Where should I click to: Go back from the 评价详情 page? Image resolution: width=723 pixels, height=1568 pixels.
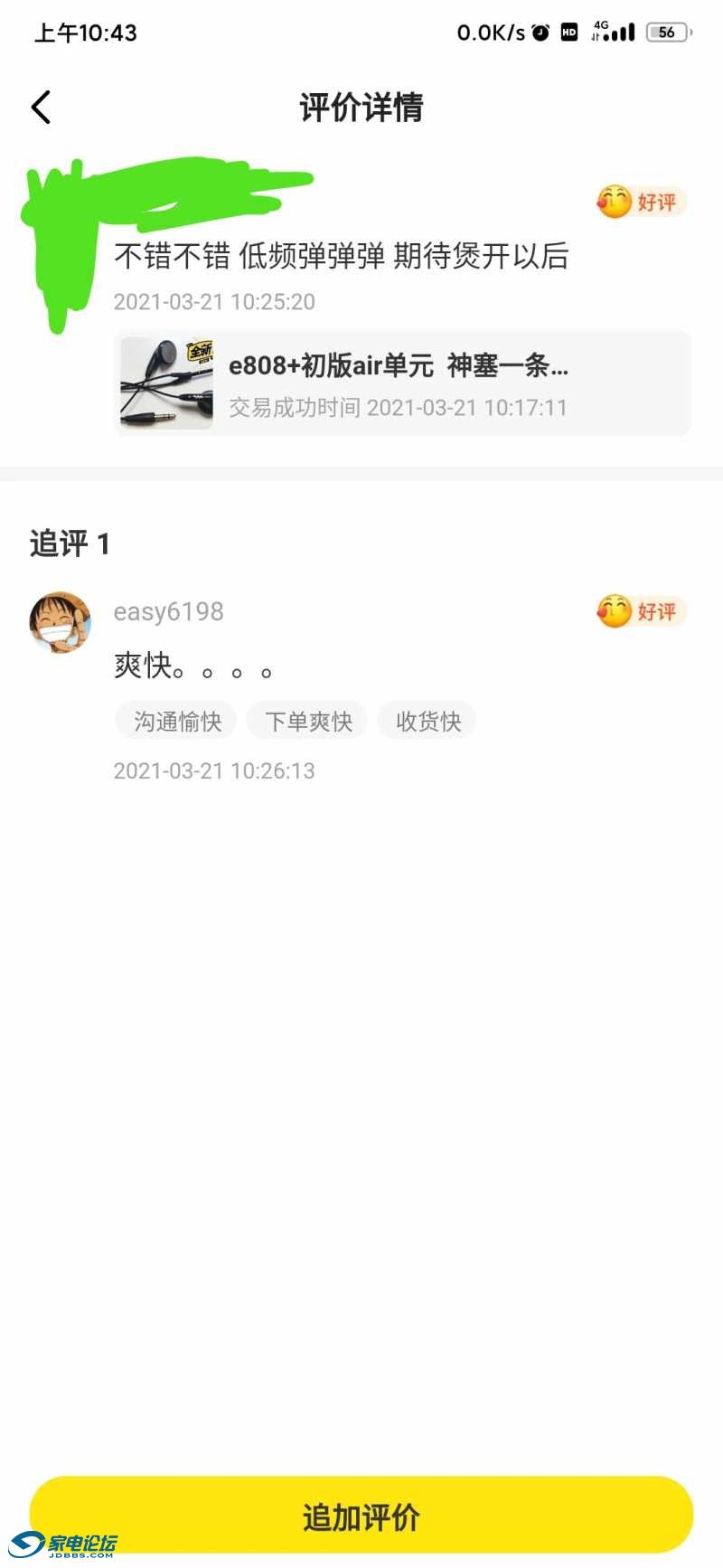pyautogui.click(x=41, y=107)
